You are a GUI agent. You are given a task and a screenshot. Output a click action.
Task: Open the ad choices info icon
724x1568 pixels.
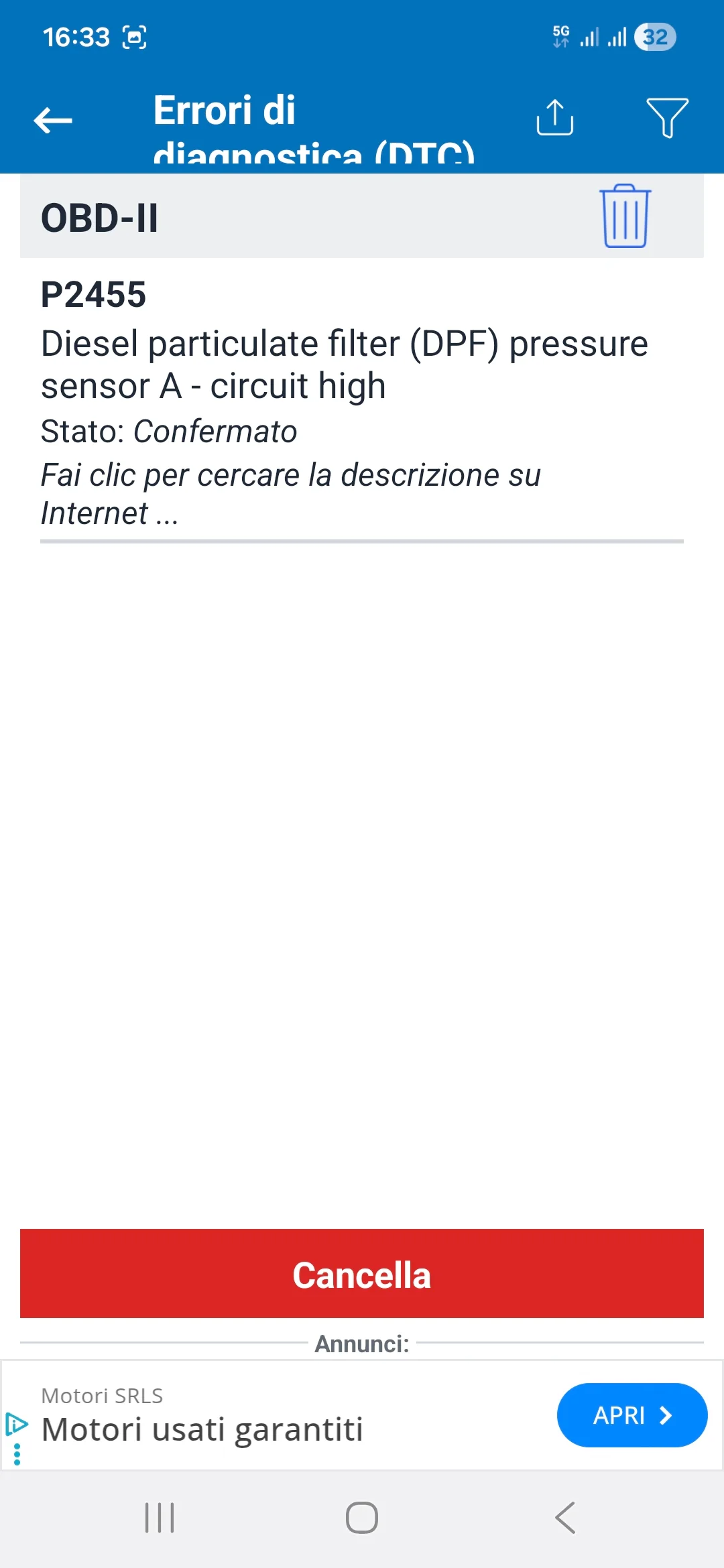[16, 1423]
